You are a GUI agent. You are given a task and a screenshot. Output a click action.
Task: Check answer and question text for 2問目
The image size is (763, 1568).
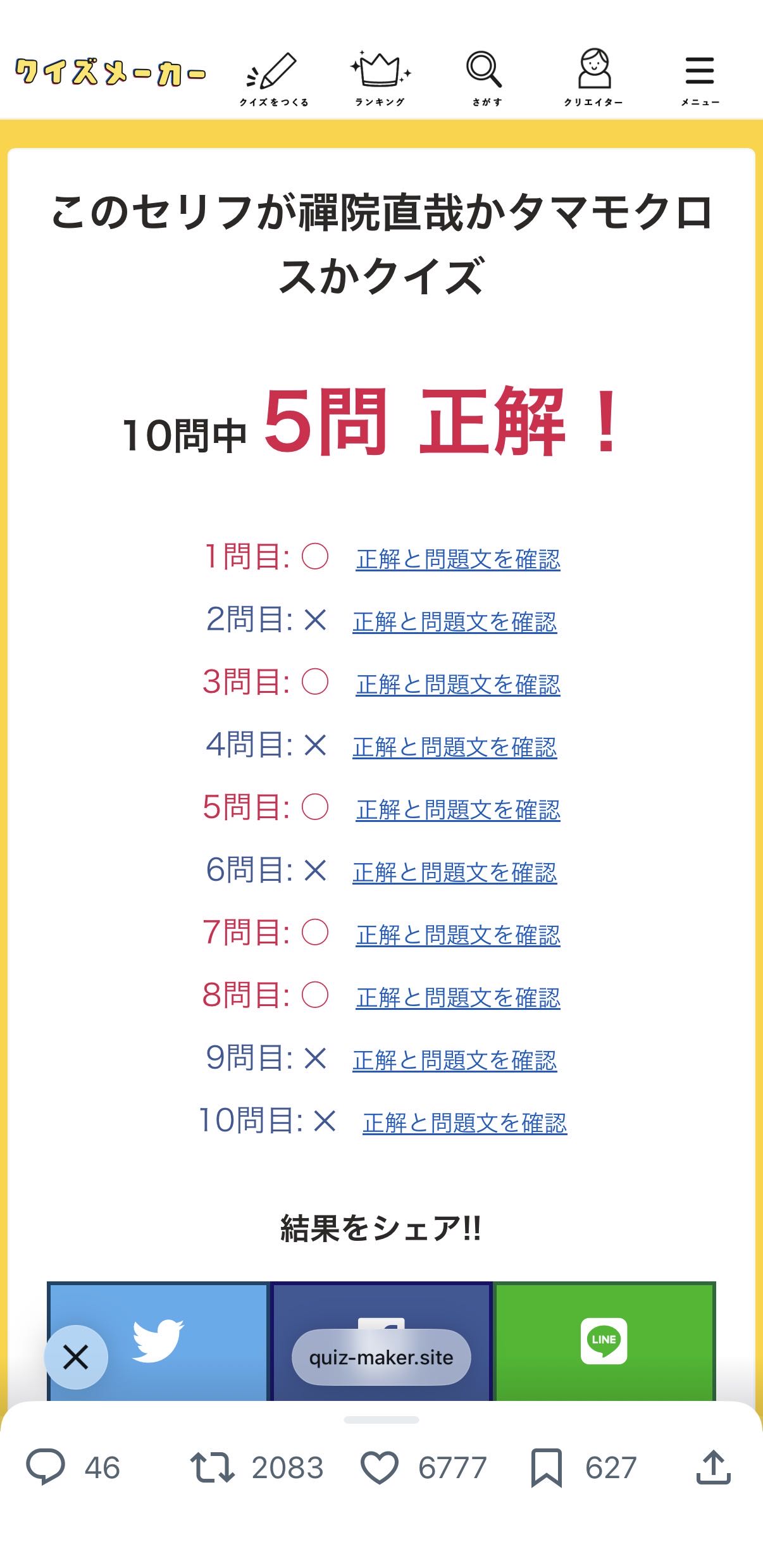pos(454,622)
